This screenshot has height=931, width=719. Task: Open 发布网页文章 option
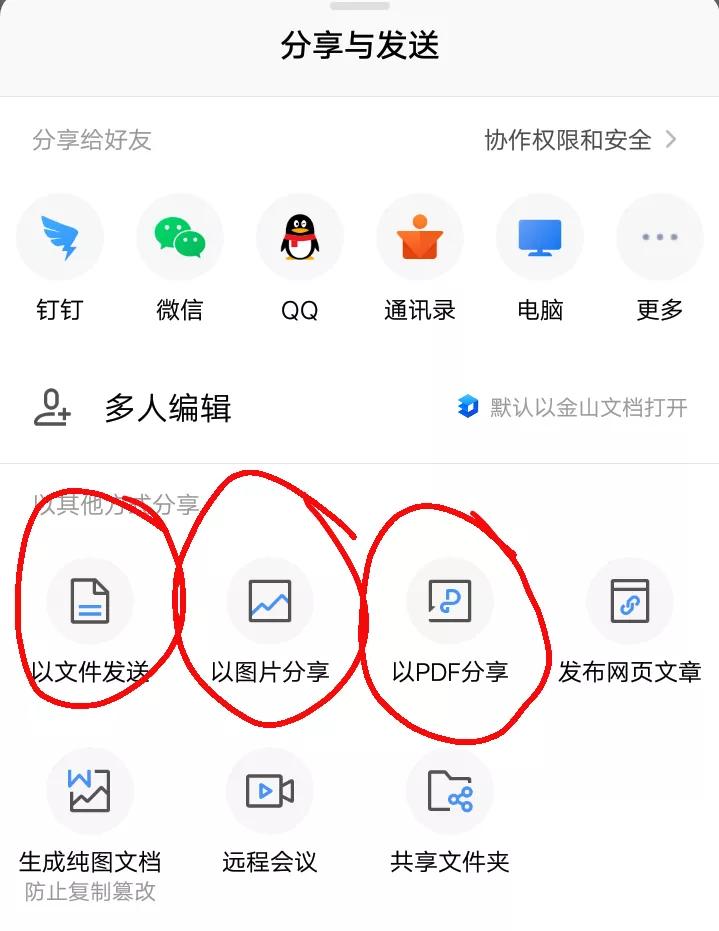[630, 602]
